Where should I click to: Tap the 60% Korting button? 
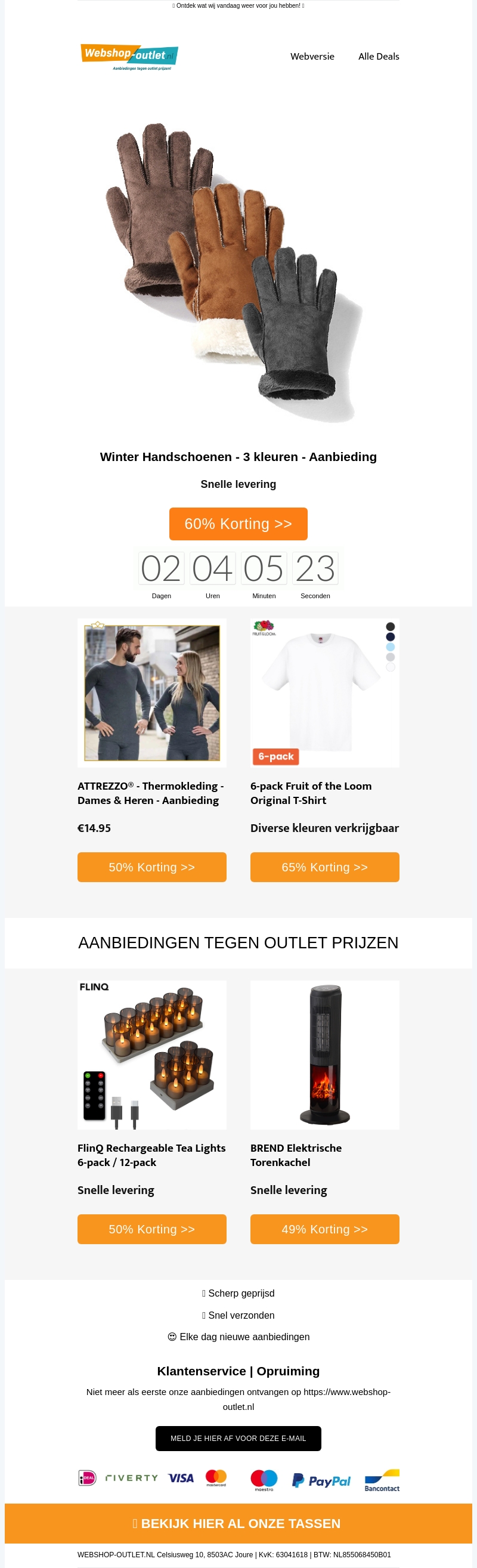pos(238,524)
